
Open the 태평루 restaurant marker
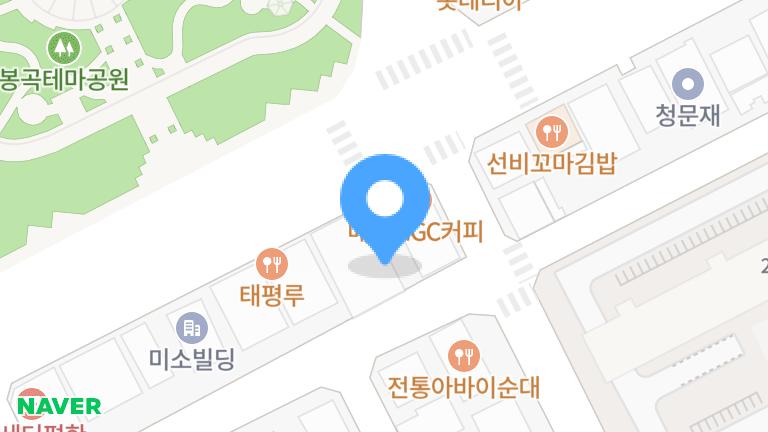[272, 264]
